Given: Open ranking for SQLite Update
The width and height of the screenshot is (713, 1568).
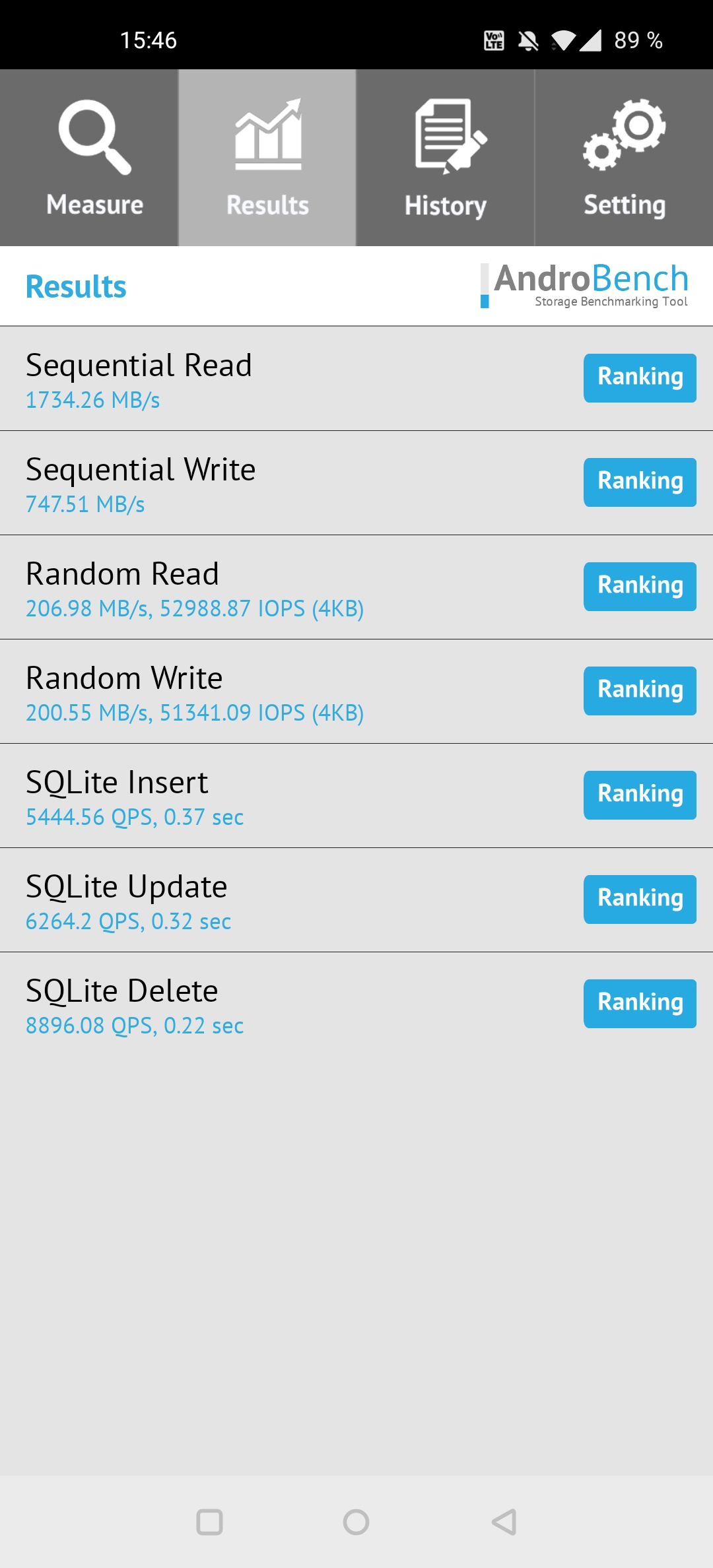Looking at the screenshot, I should pyautogui.click(x=640, y=899).
